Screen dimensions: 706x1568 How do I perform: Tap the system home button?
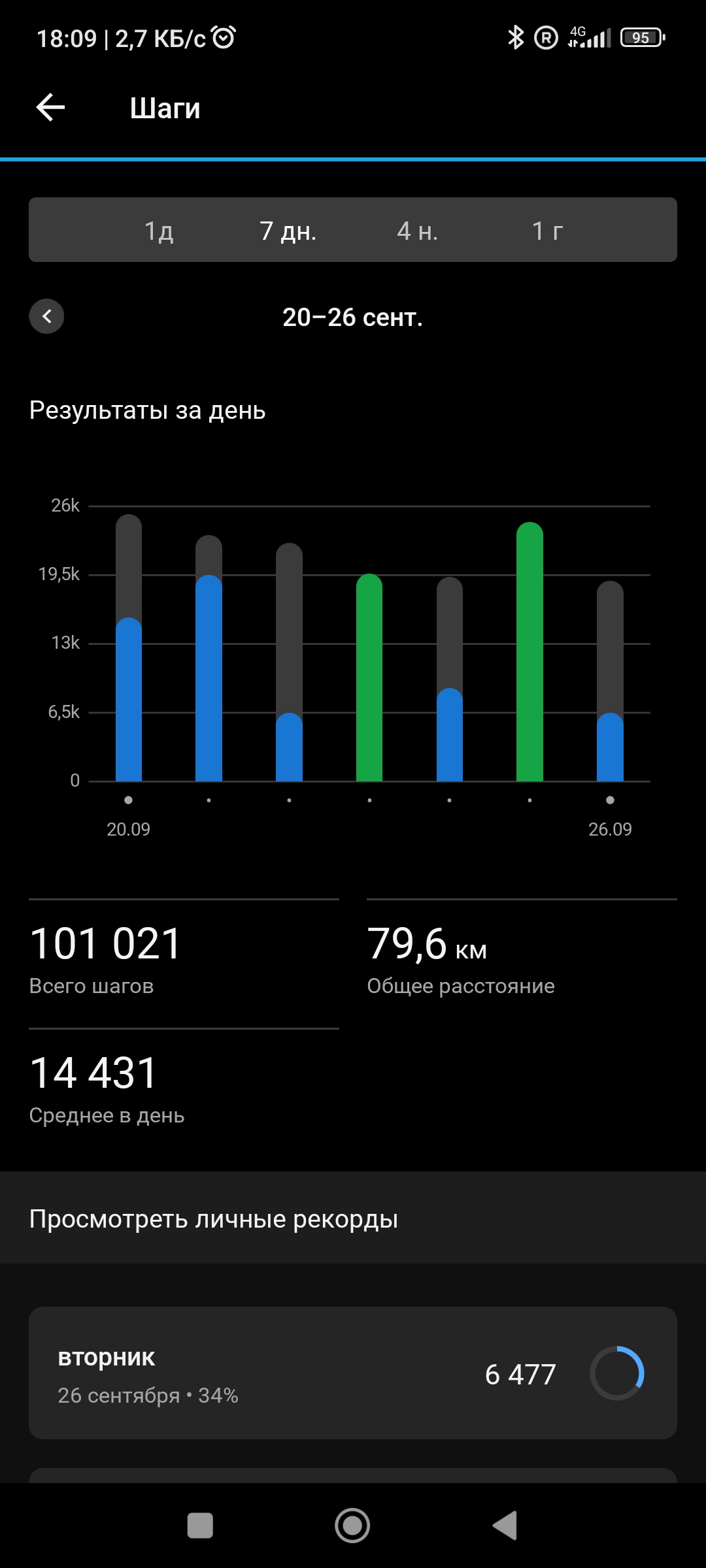click(352, 1526)
